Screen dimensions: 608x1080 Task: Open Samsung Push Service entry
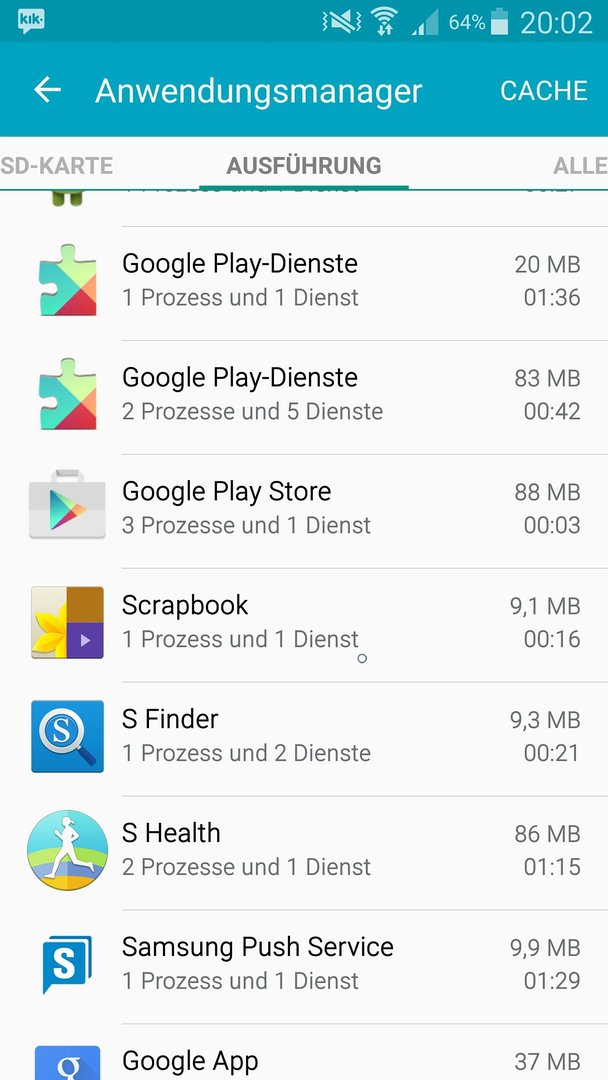point(304,967)
